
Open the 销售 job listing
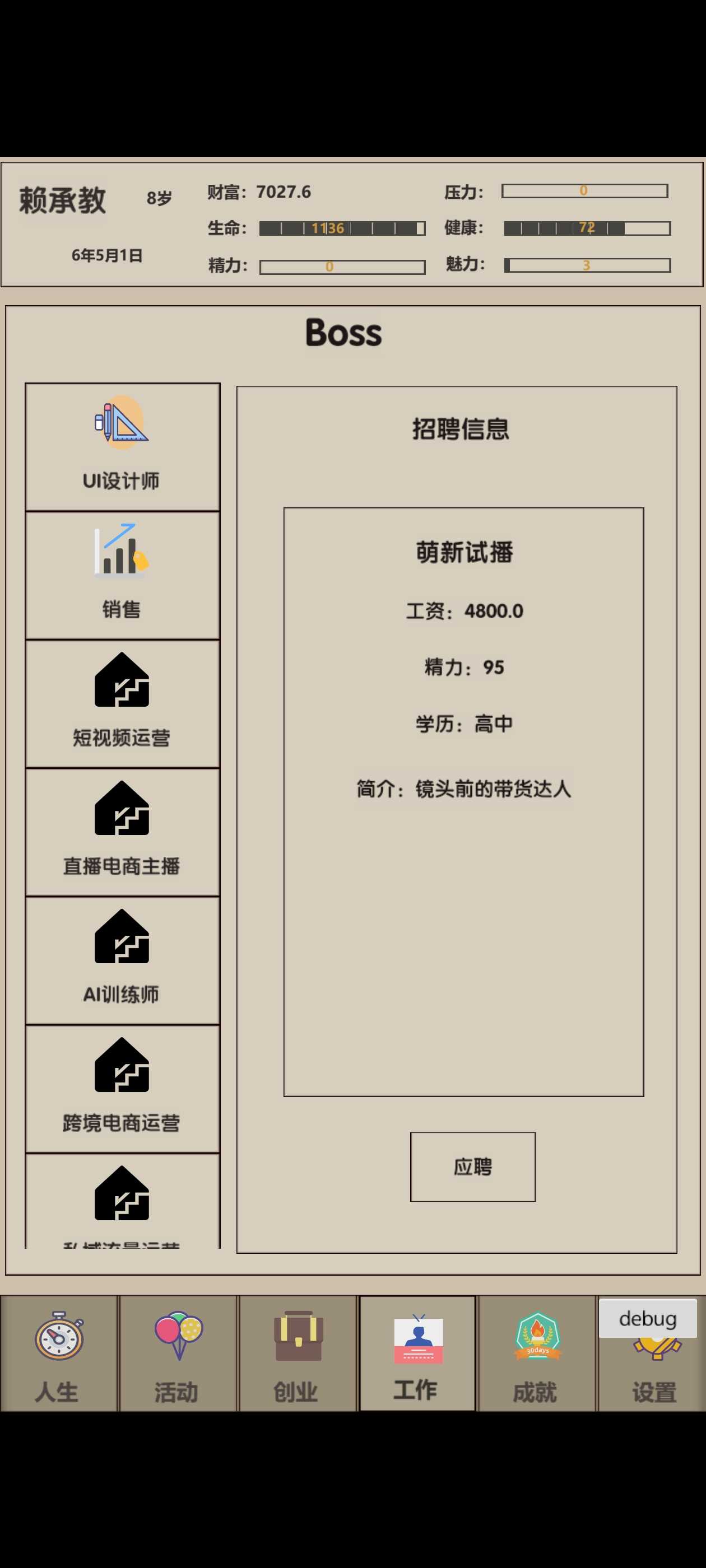pyautogui.click(x=122, y=575)
